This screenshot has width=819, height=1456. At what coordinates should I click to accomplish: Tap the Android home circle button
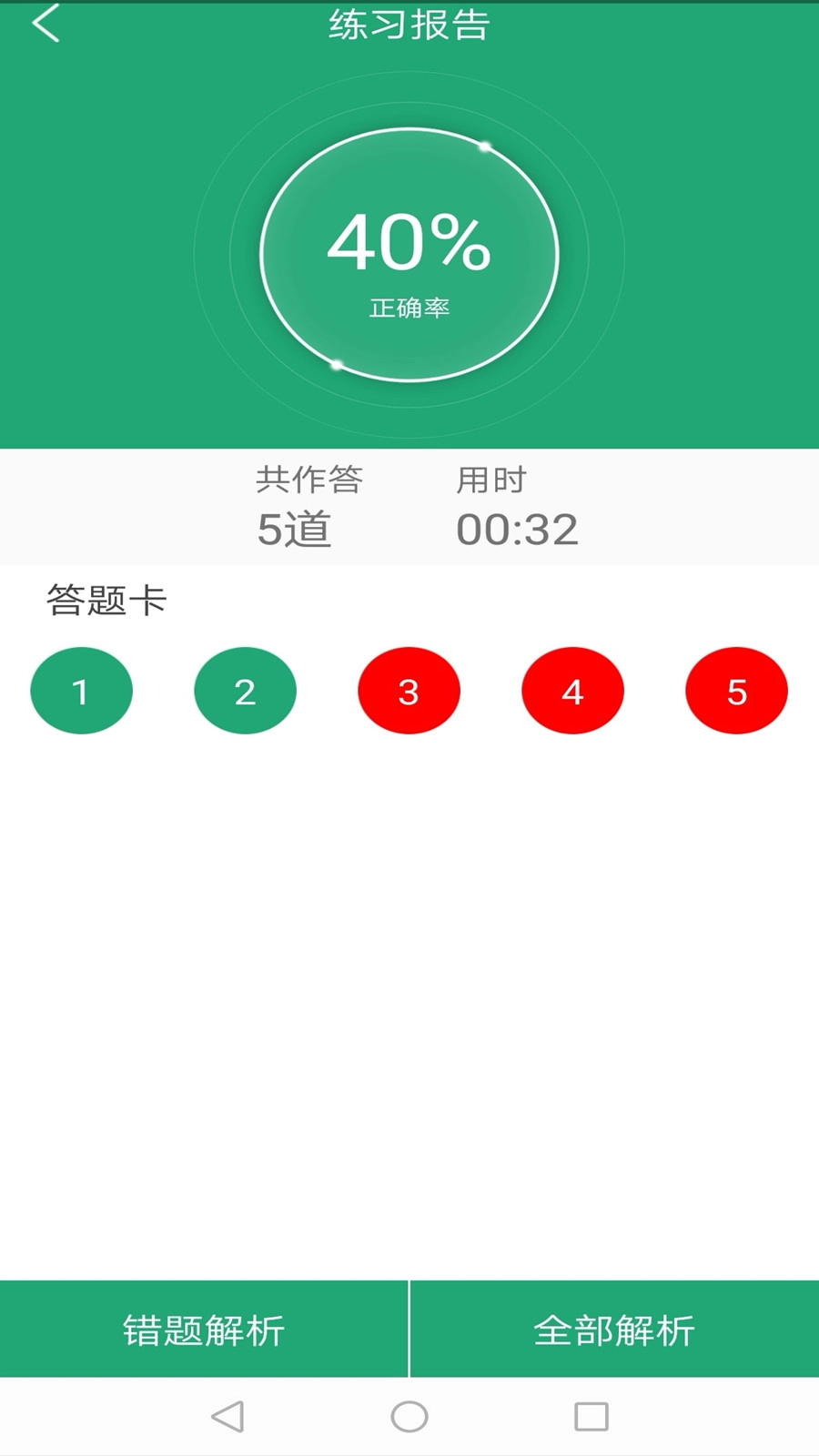click(409, 1416)
